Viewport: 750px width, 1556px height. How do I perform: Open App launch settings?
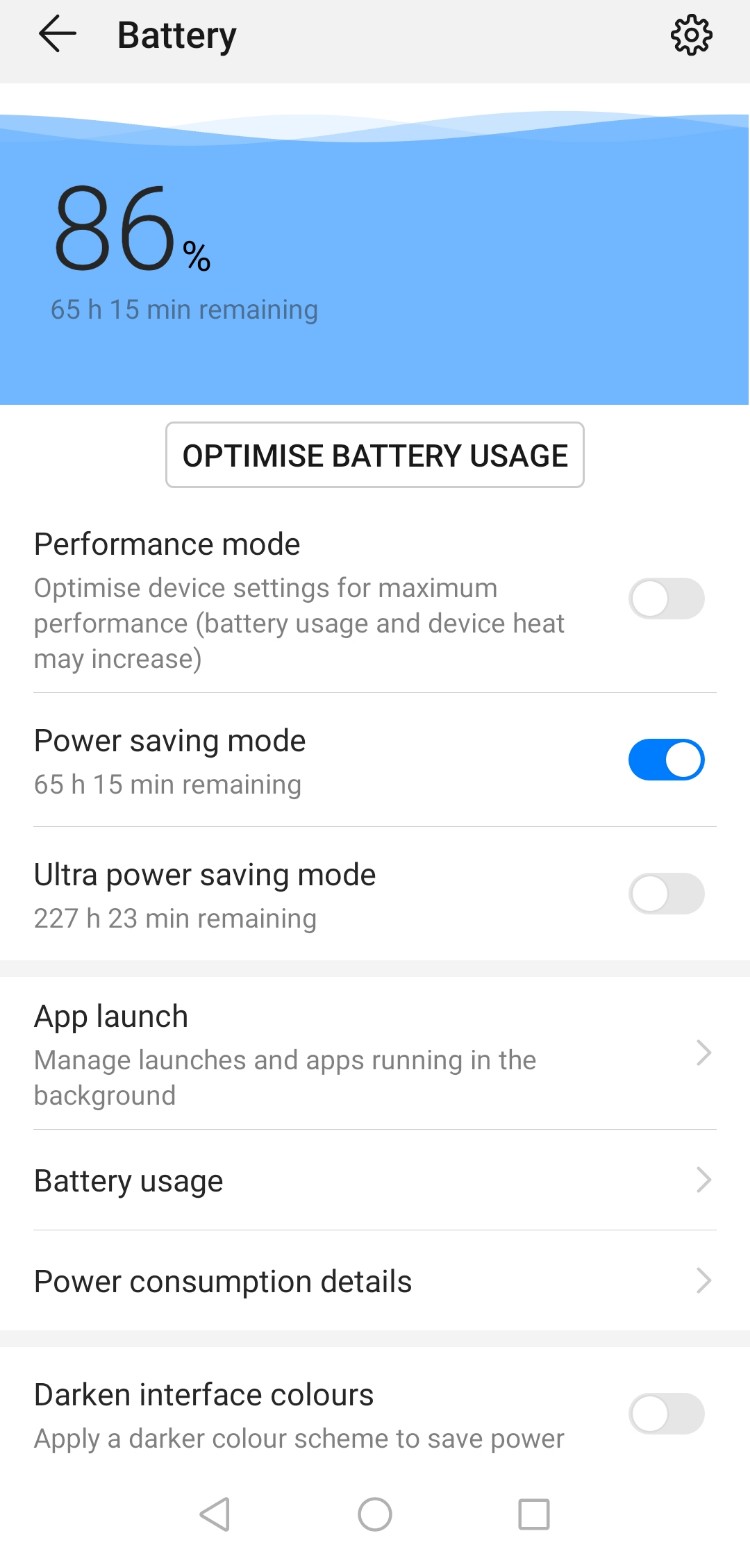click(375, 1054)
